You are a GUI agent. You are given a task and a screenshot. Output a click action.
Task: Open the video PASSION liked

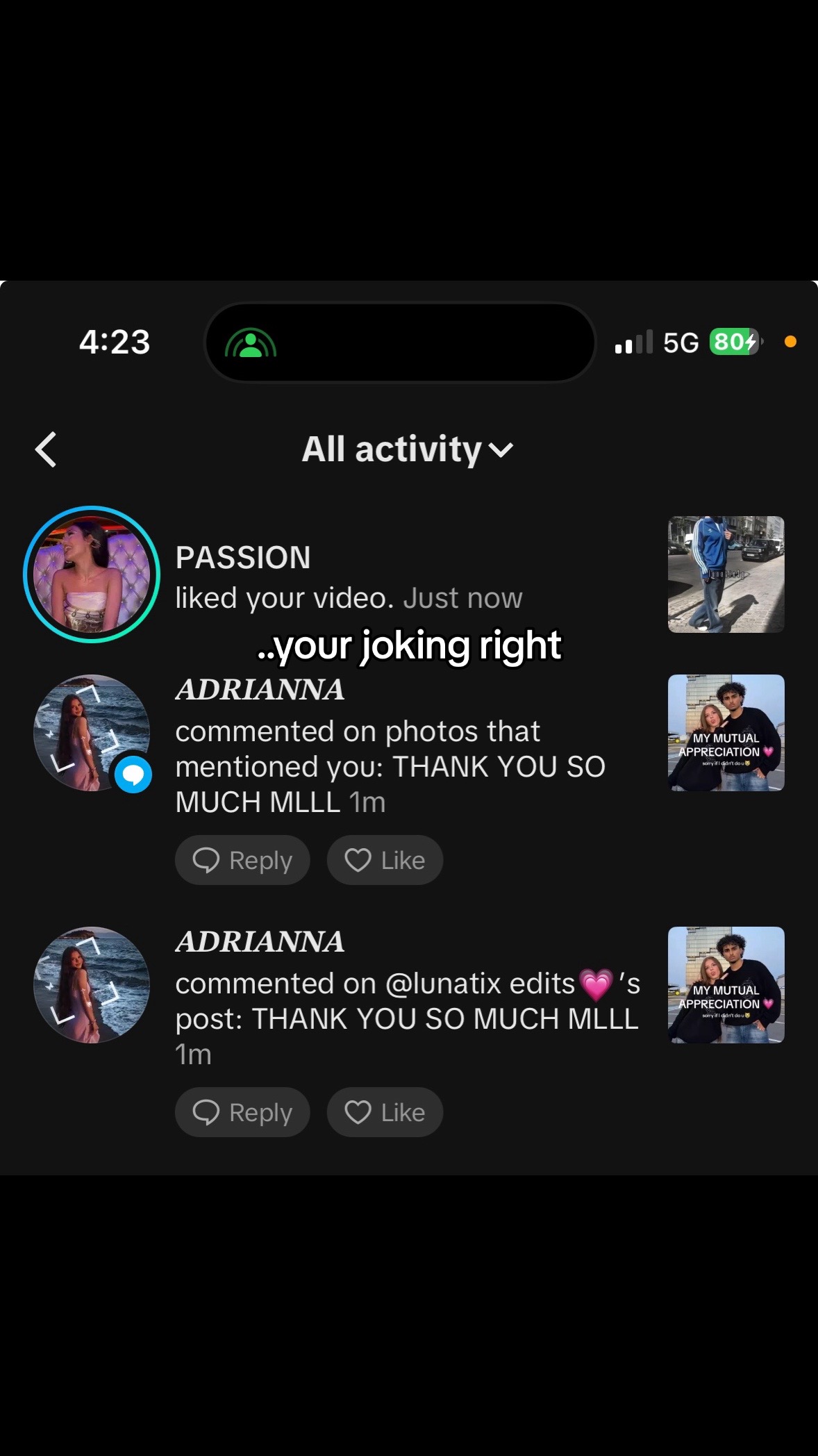tap(726, 574)
